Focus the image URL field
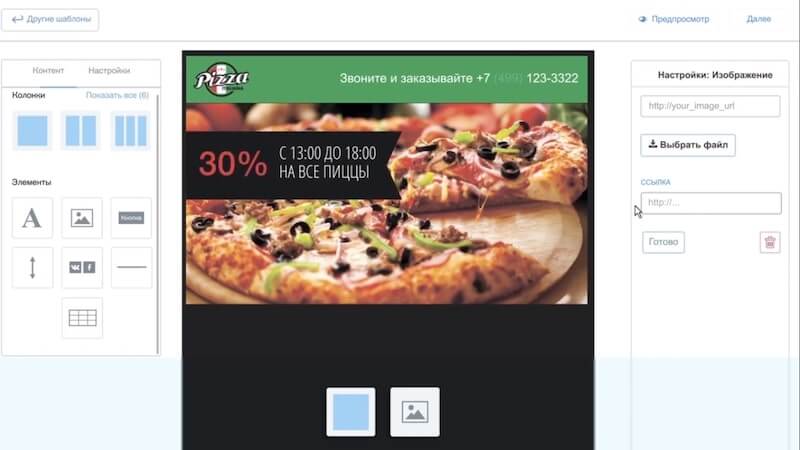800x450 pixels. point(710,106)
